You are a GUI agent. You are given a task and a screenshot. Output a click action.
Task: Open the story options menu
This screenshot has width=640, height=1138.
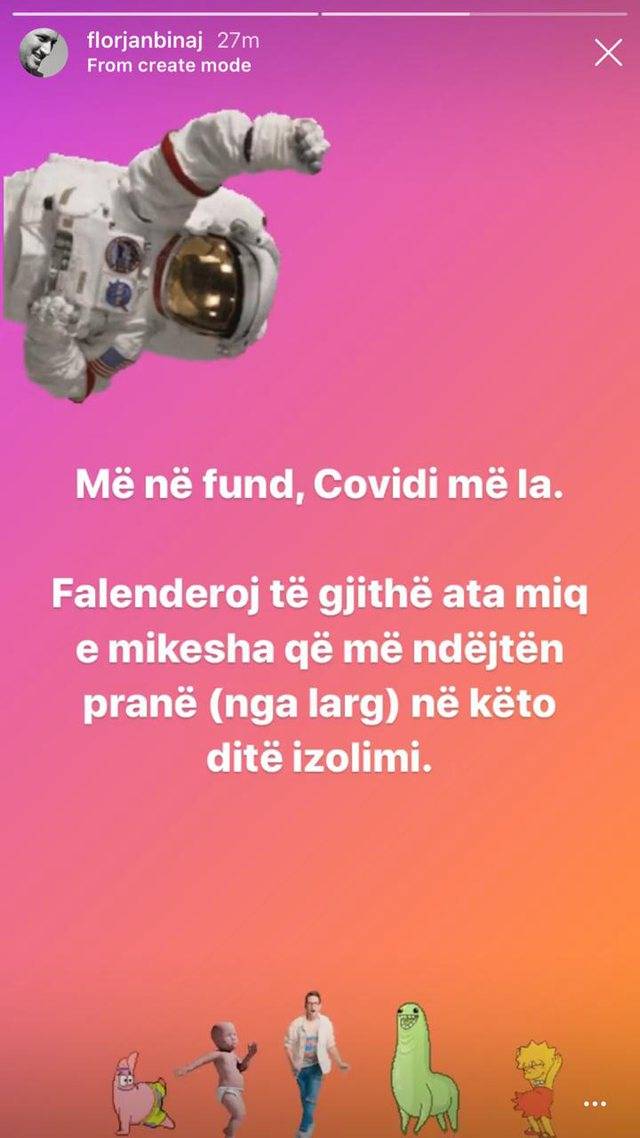coord(596,1103)
